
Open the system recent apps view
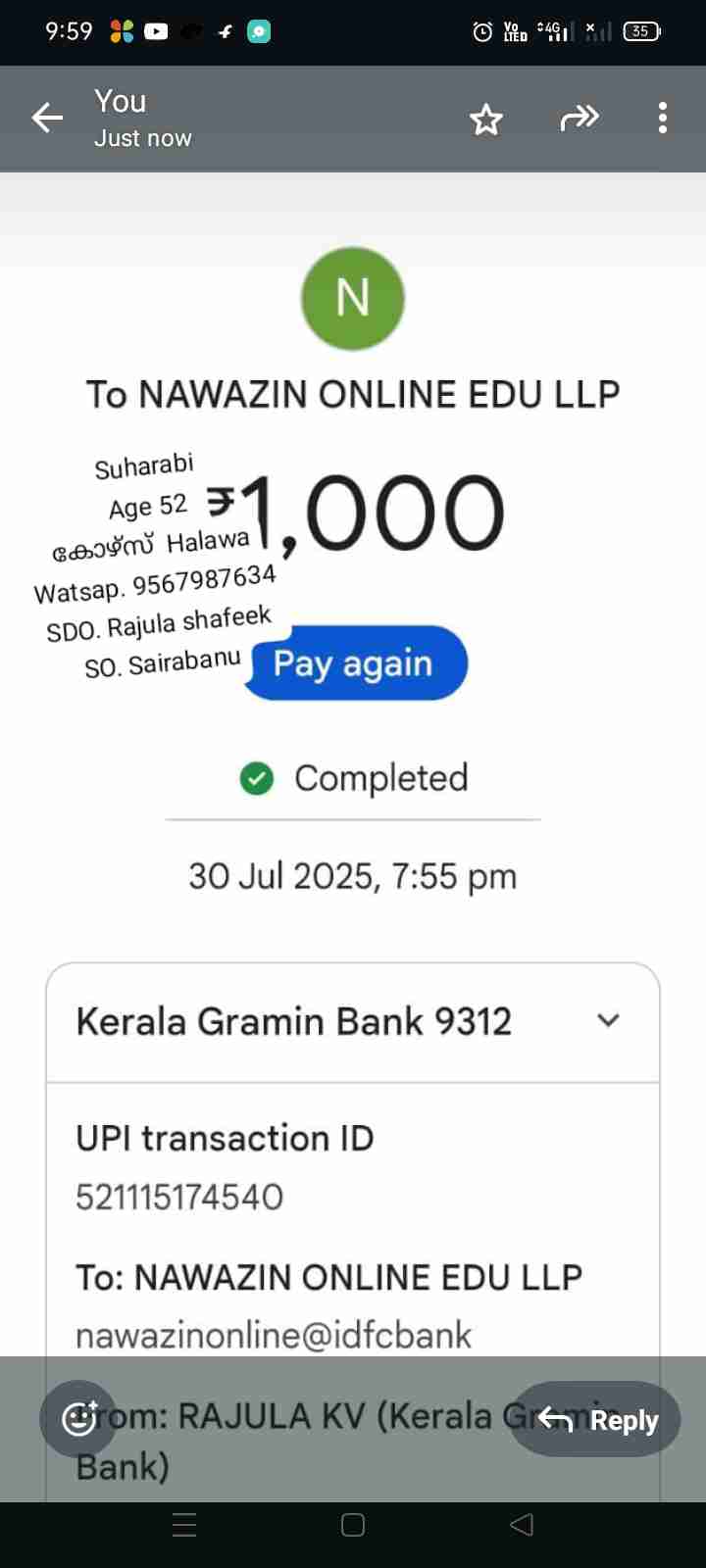tap(184, 1525)
